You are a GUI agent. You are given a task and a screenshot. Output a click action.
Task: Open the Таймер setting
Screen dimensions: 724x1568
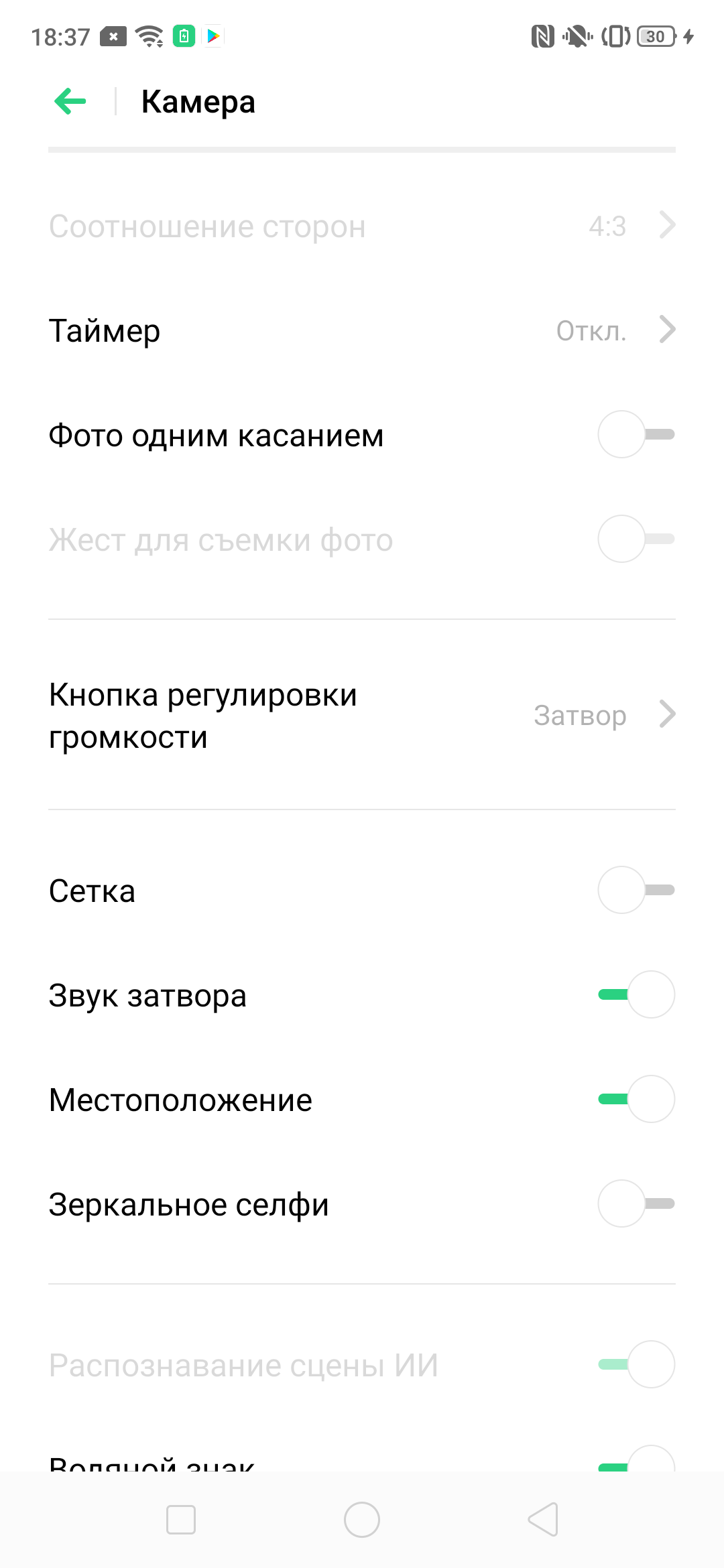[362, 330]
